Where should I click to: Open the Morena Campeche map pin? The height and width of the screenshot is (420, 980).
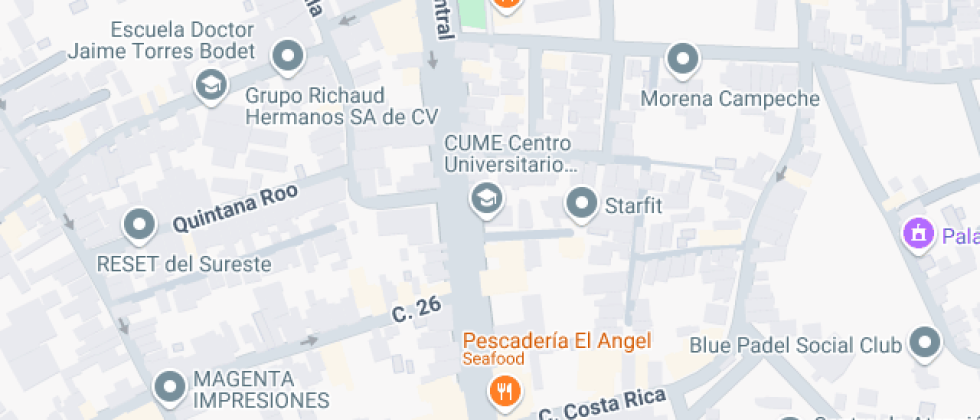pyautogui.click(x=683, y=60)
